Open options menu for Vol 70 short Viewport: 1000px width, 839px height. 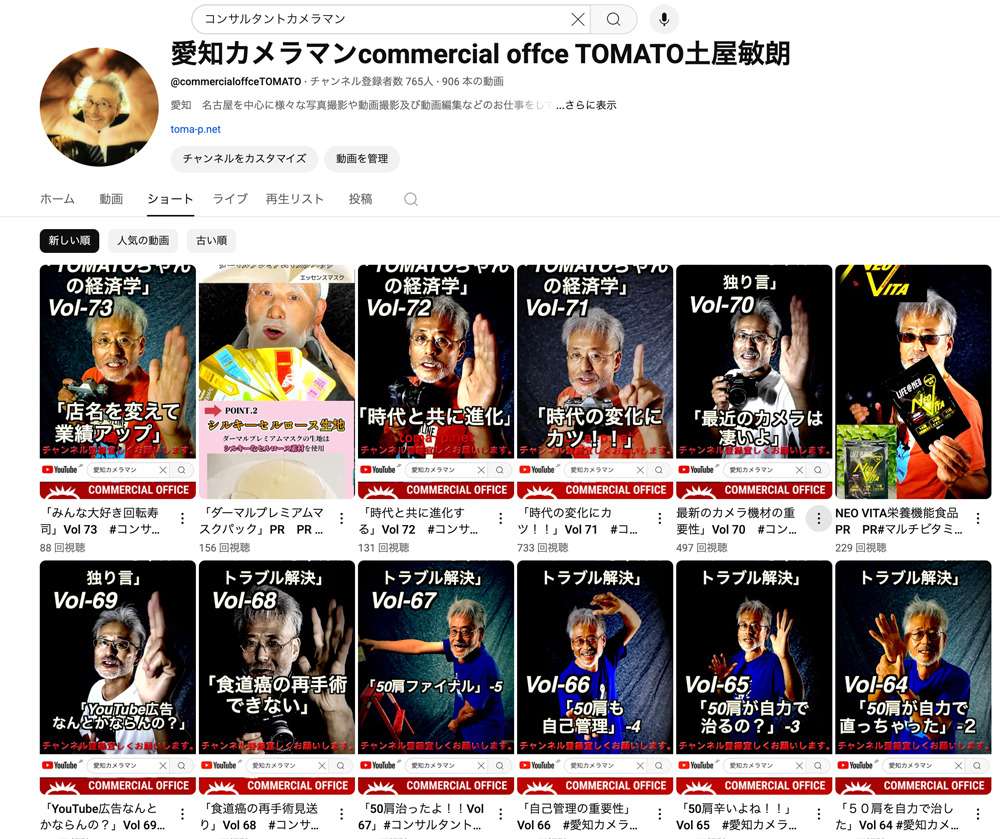click(819, 518)
